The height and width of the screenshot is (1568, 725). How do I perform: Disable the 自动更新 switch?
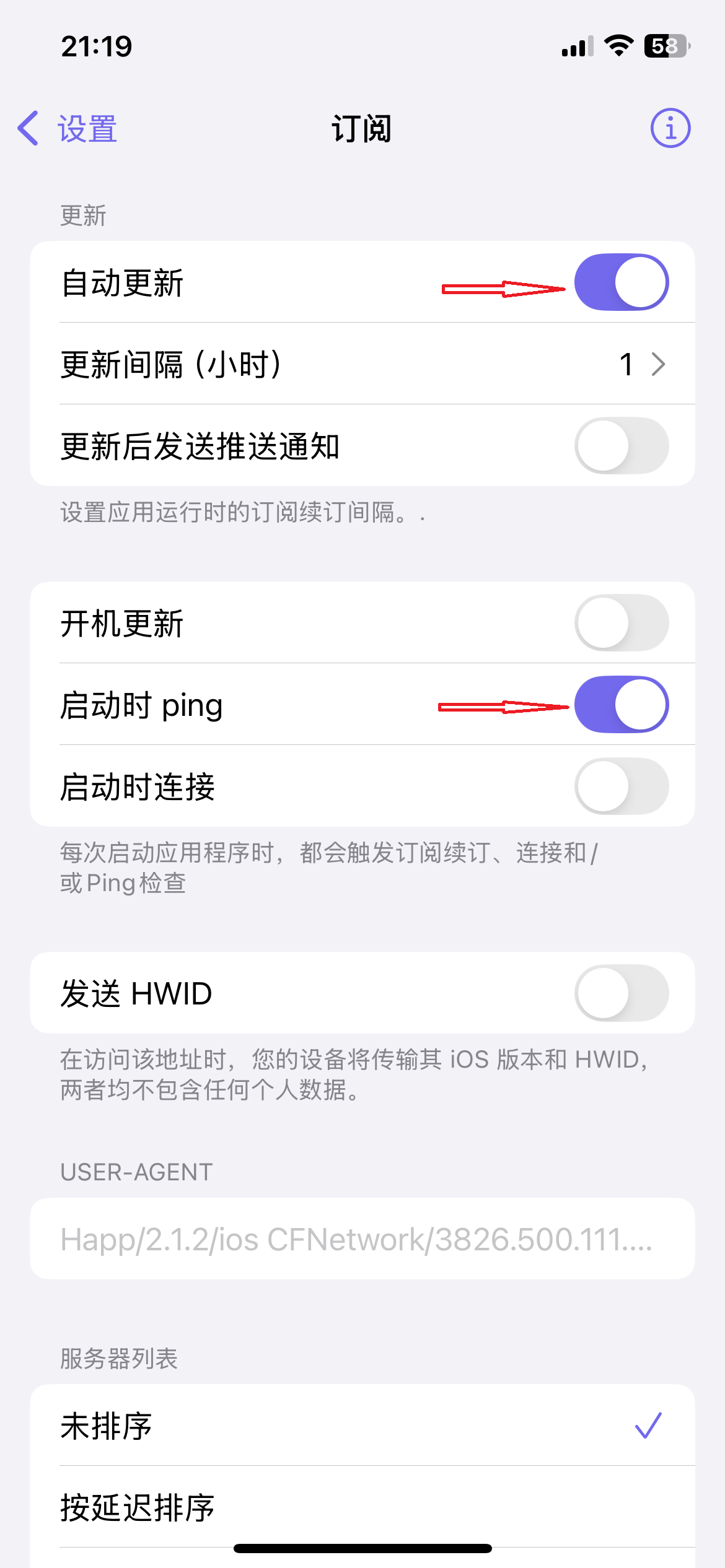(621, 282)
